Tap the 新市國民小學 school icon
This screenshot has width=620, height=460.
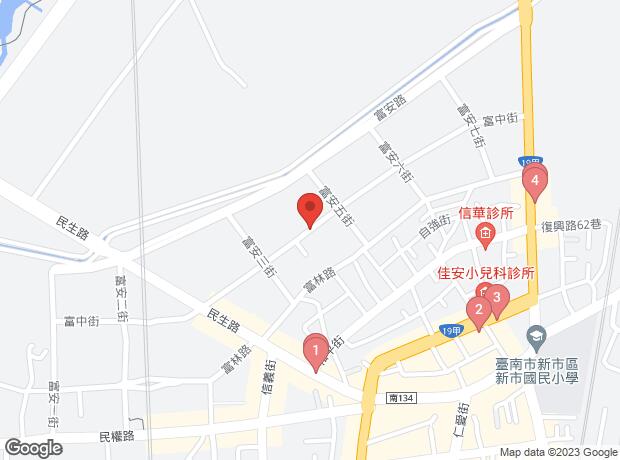(537, 333)
